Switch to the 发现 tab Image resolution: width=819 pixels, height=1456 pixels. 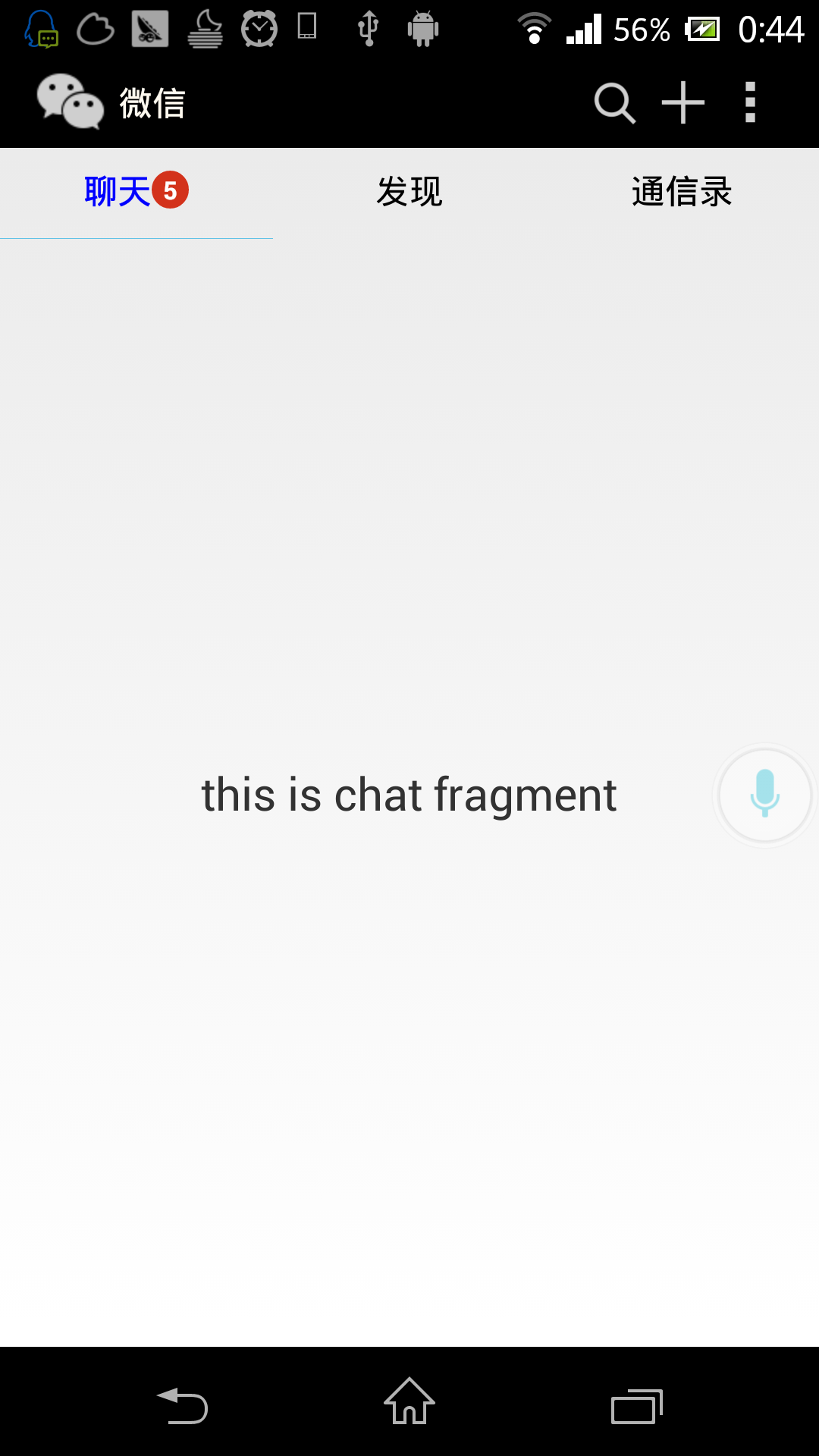coord(409,192)
